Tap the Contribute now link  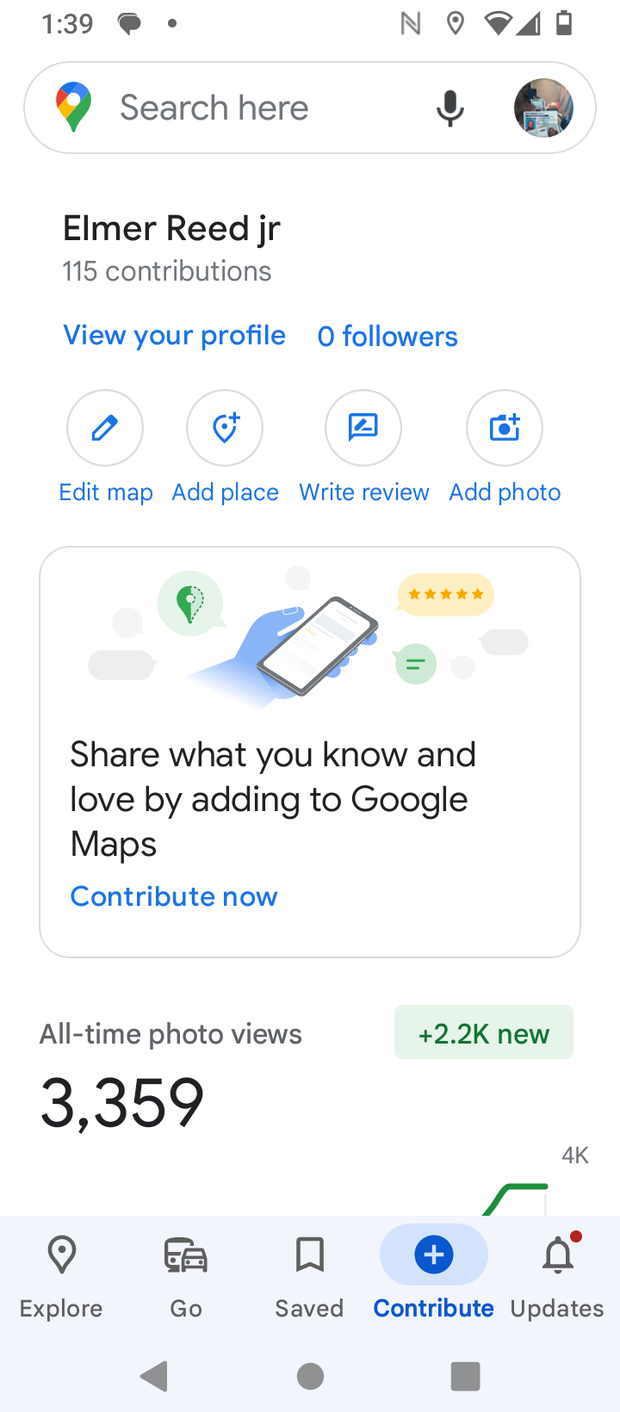click(174, 896)
